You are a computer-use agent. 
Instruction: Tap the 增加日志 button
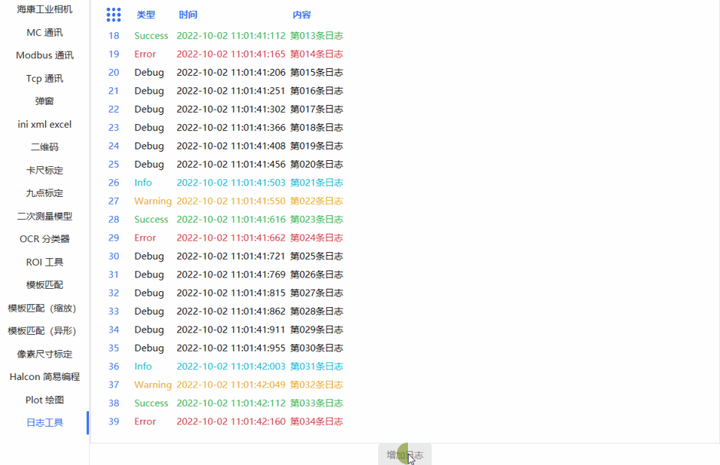pos(405,455)
